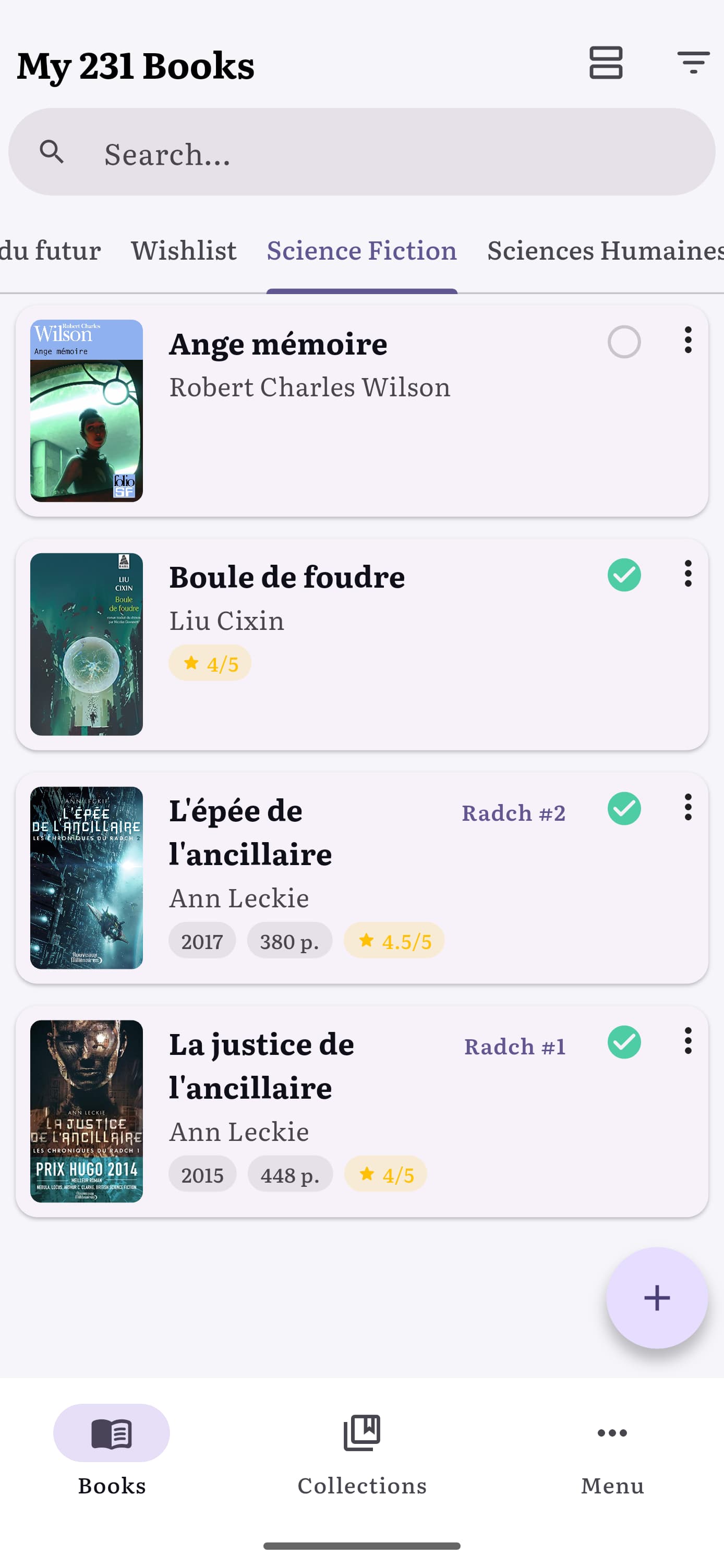Click the author name Ann Leckie

pyautogui.click(x=240, y=897)
